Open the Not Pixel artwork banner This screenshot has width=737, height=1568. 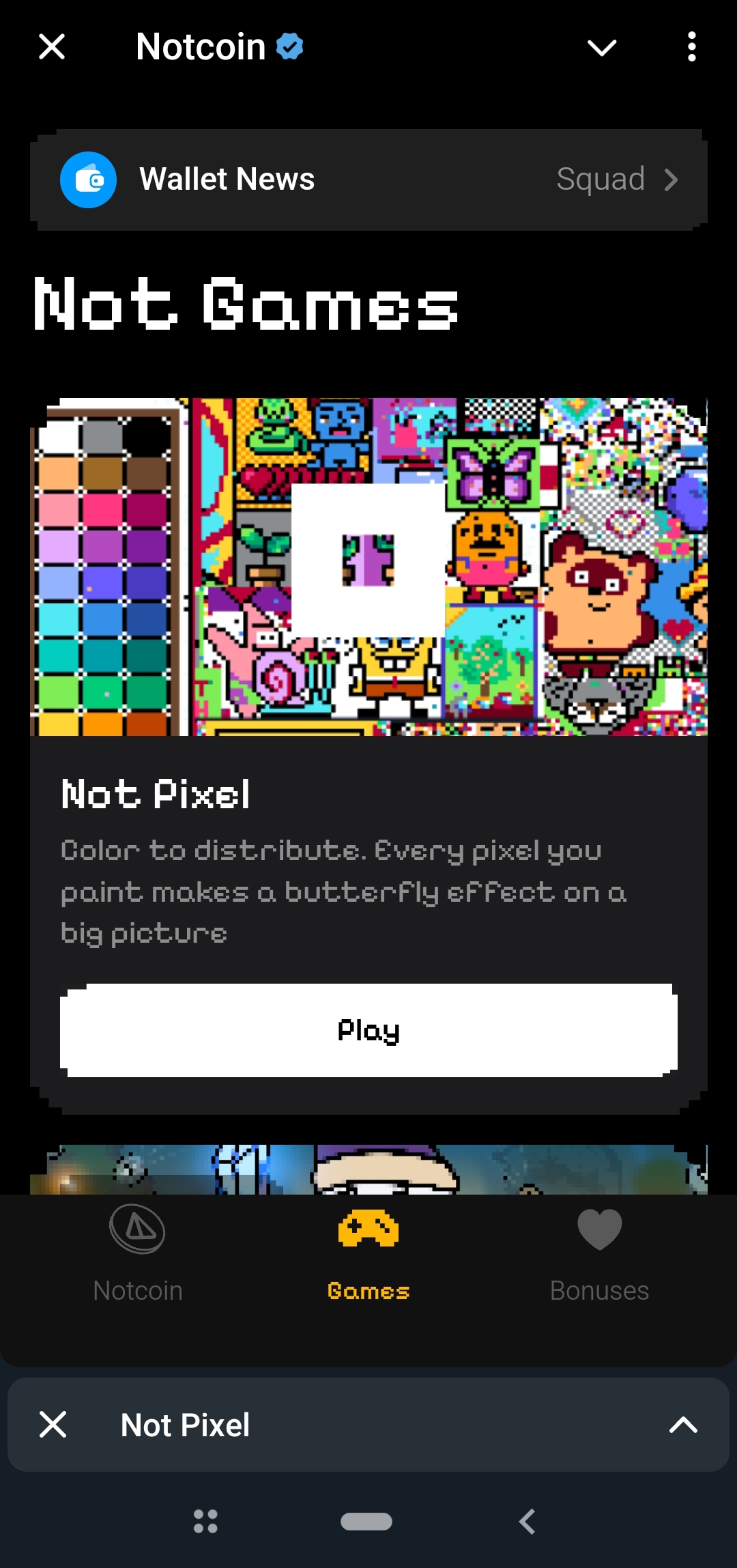[369, 567]
